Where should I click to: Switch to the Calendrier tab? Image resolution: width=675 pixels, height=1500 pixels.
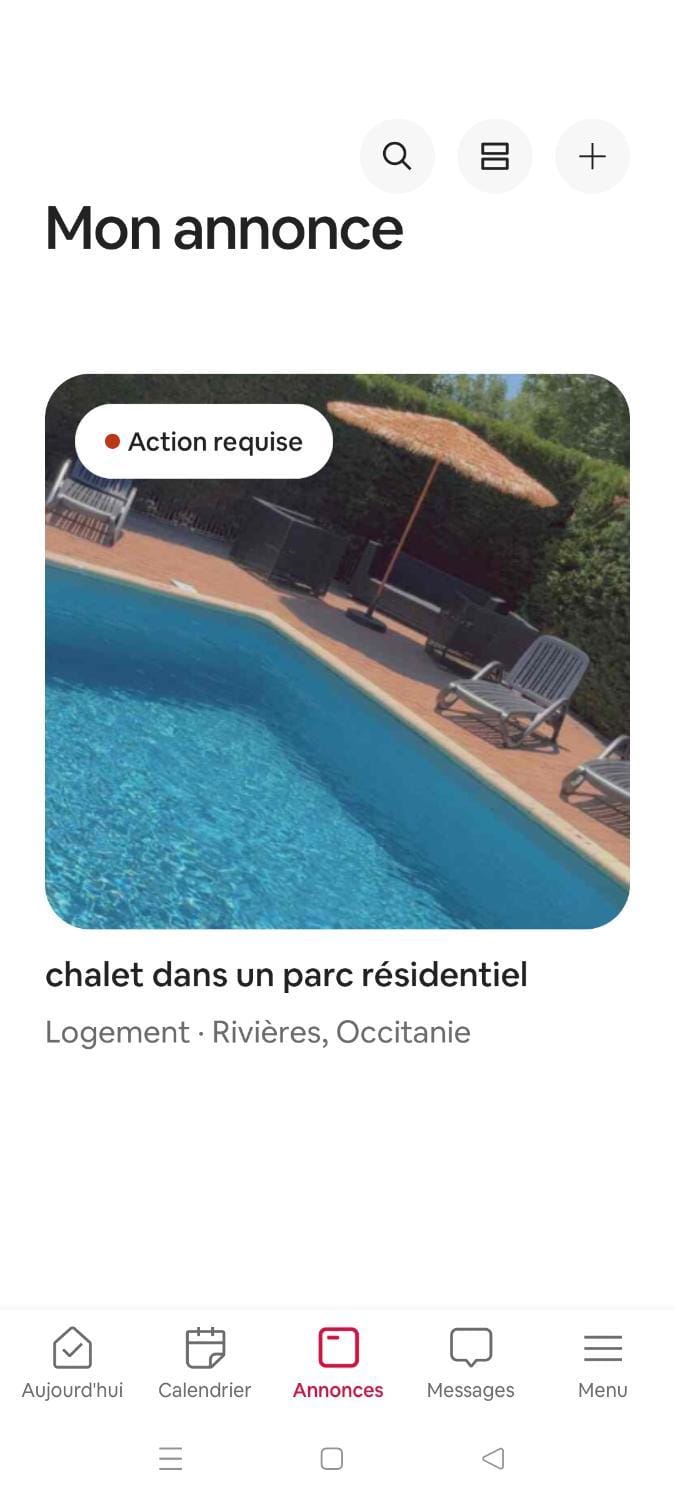click(205, 1363)
